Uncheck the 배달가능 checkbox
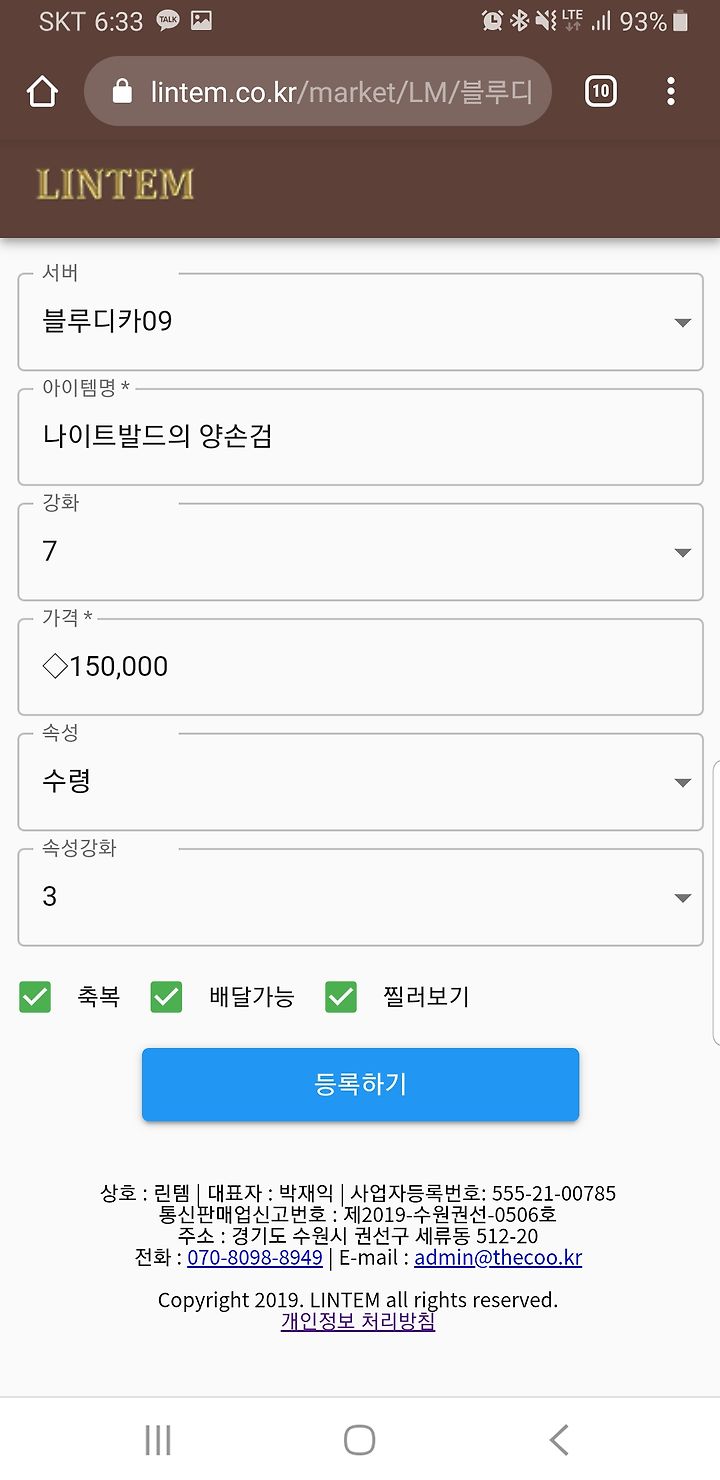Image resolution: width=720 pixels, height=1480 pixels. pos(166,997)
